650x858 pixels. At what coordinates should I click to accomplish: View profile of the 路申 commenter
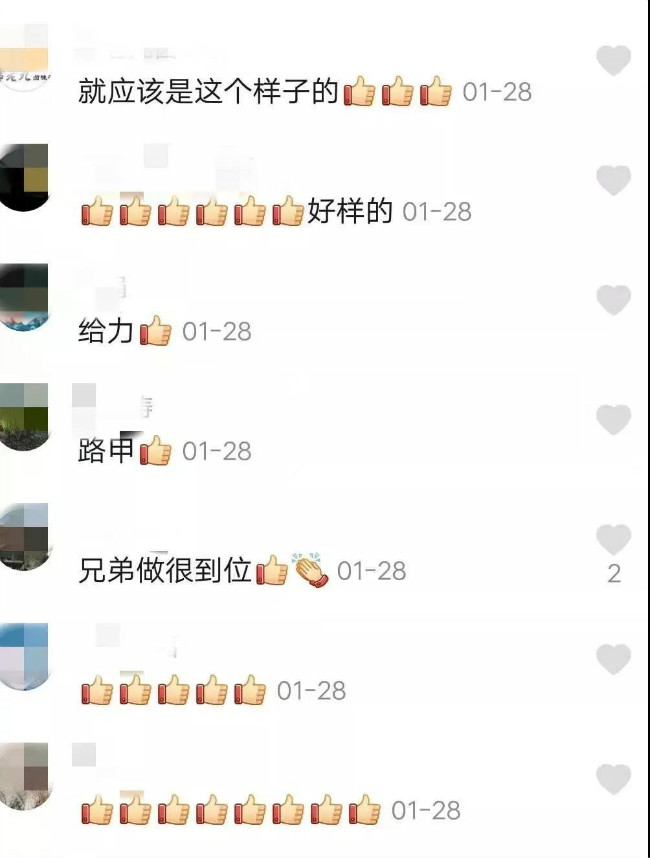click(24, 417)
